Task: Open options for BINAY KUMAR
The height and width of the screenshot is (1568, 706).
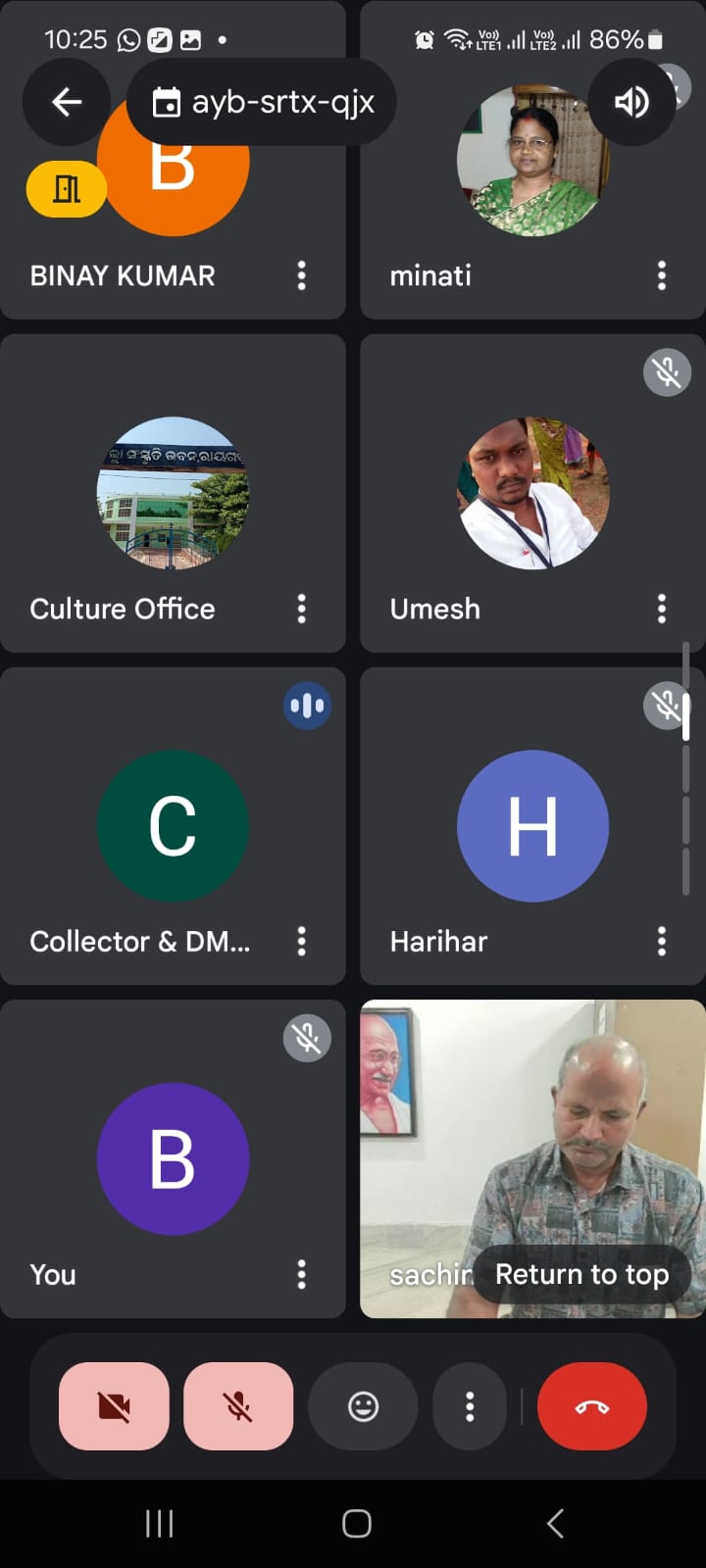Action: tap(301, 275)
